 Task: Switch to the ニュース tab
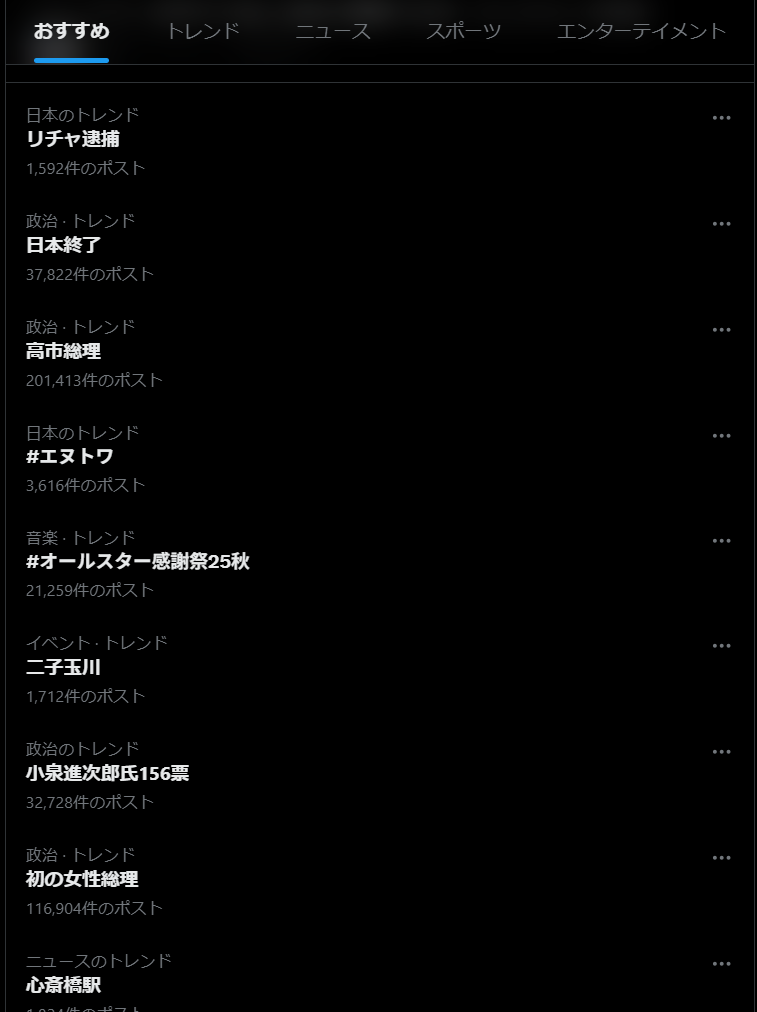333,31
